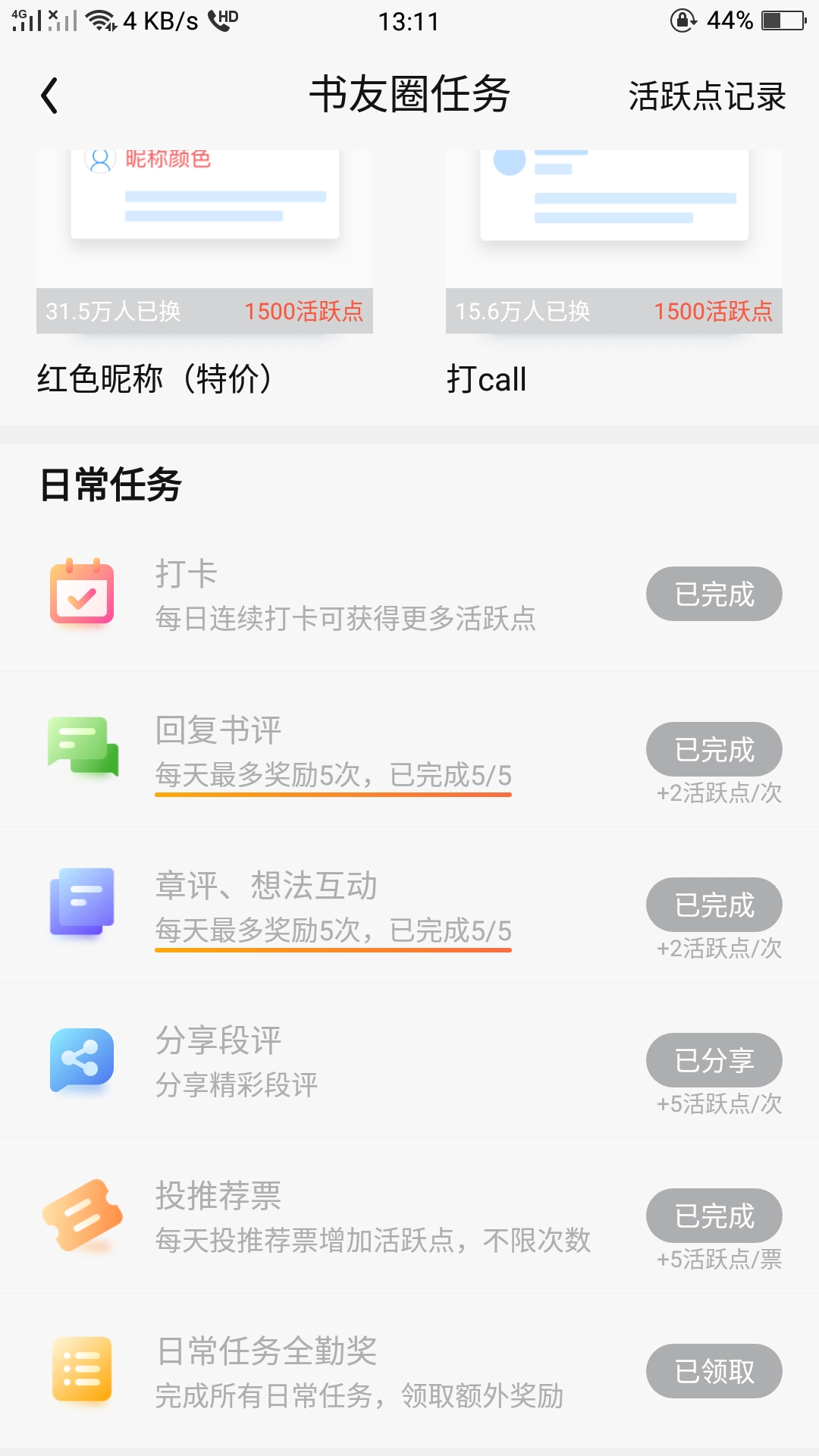This screenshot has height=1456, width=819.
Task: Open the 打call reward card
Action: [x=614, y=274]
